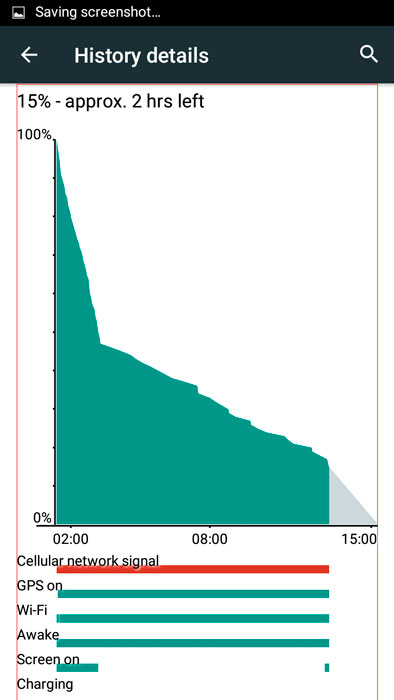
Task: Go back using the arrow in the app bar
Action: point(29,55)
